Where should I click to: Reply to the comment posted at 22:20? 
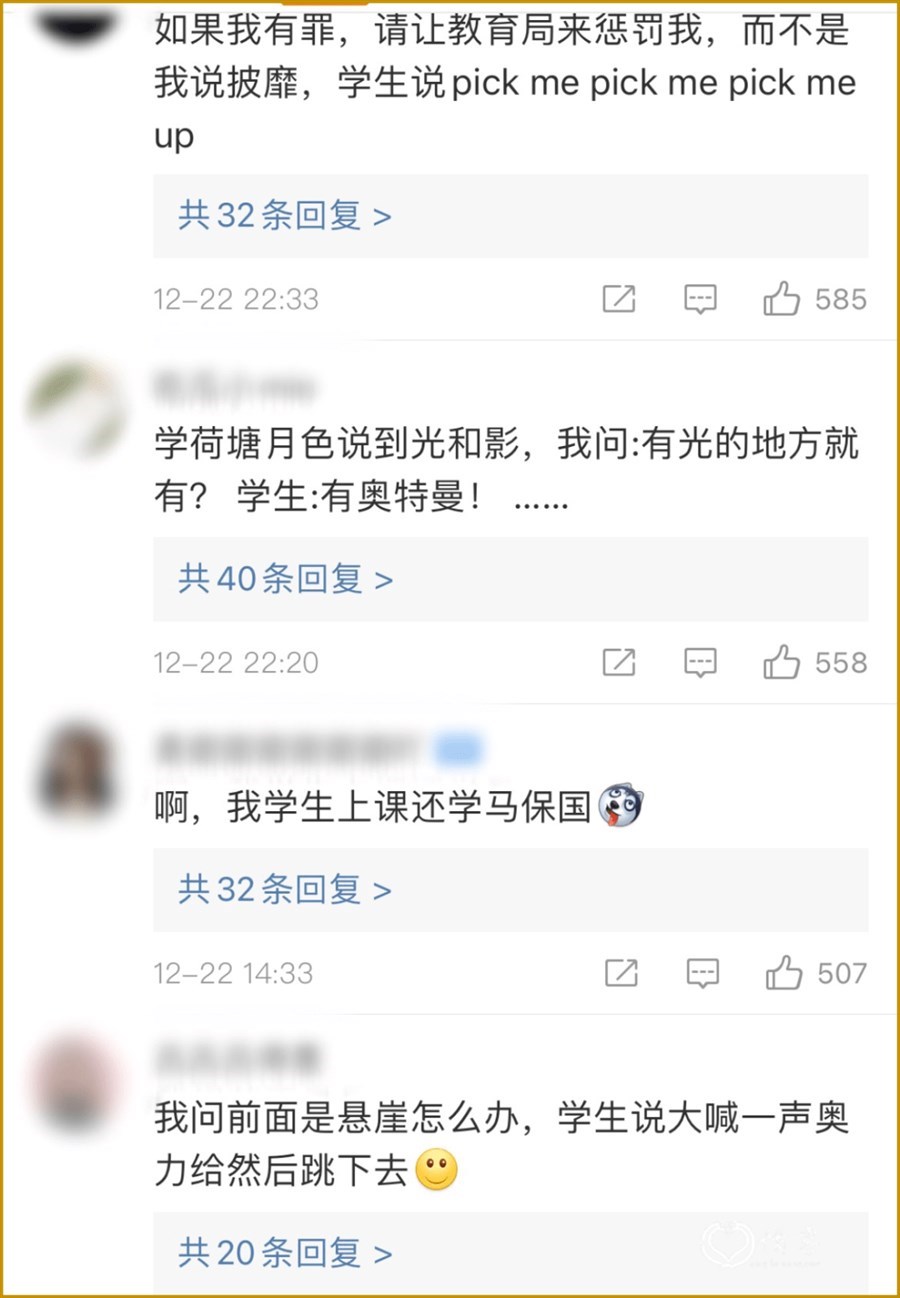pyautogui.click(x=700, y=662)
